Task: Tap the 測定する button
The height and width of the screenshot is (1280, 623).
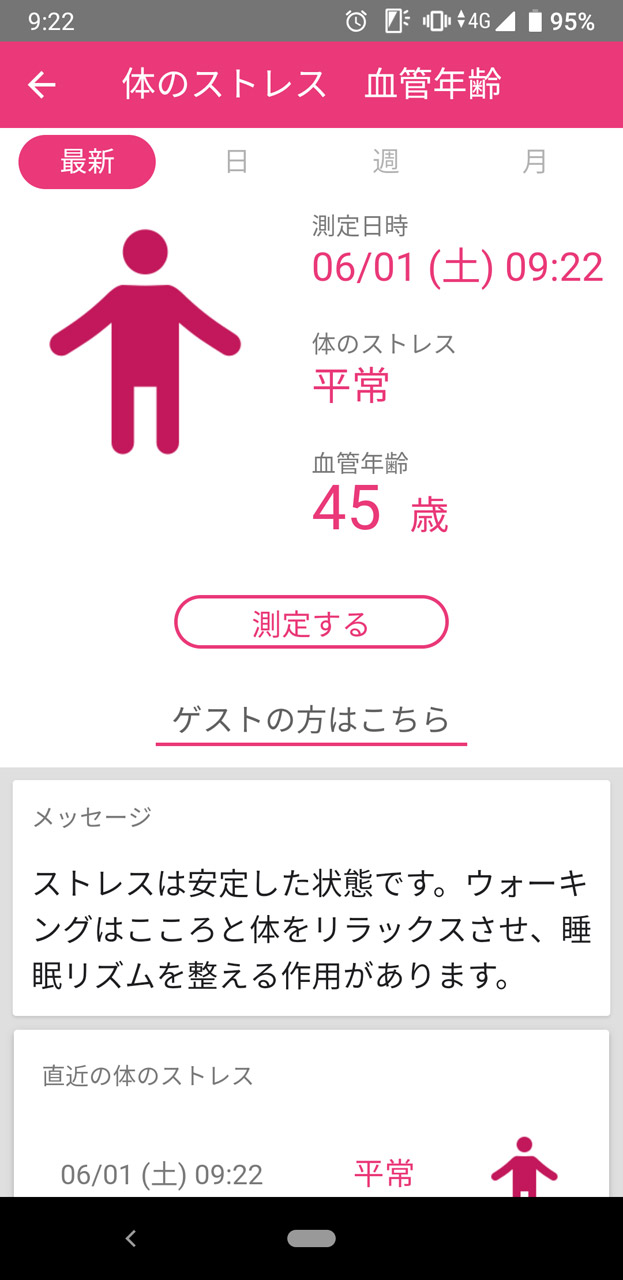Action: click(311, 624)
